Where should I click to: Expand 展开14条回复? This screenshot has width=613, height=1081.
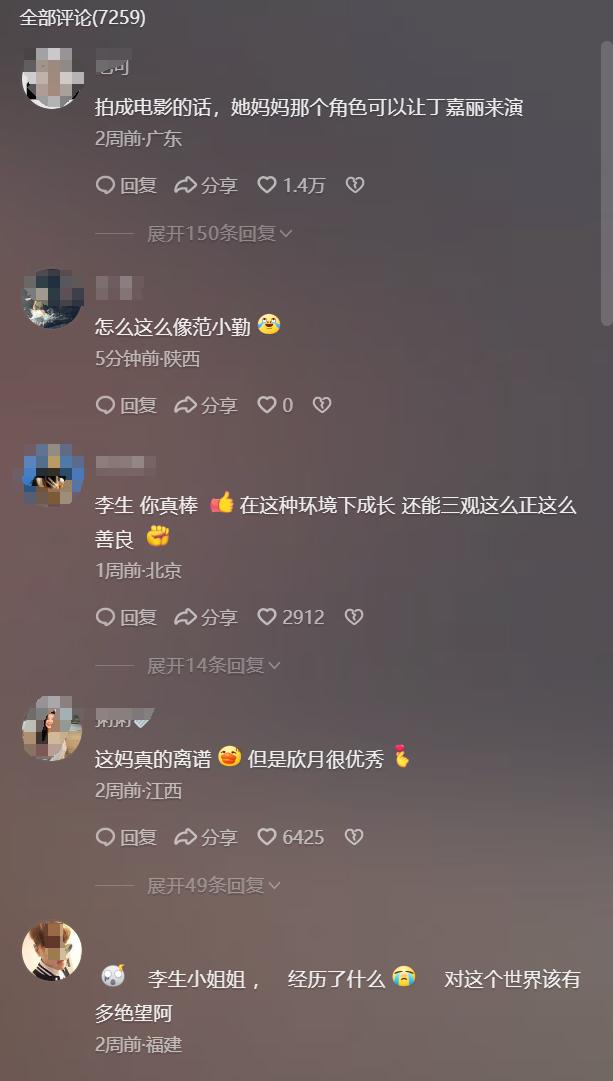(x=213, y=665)
